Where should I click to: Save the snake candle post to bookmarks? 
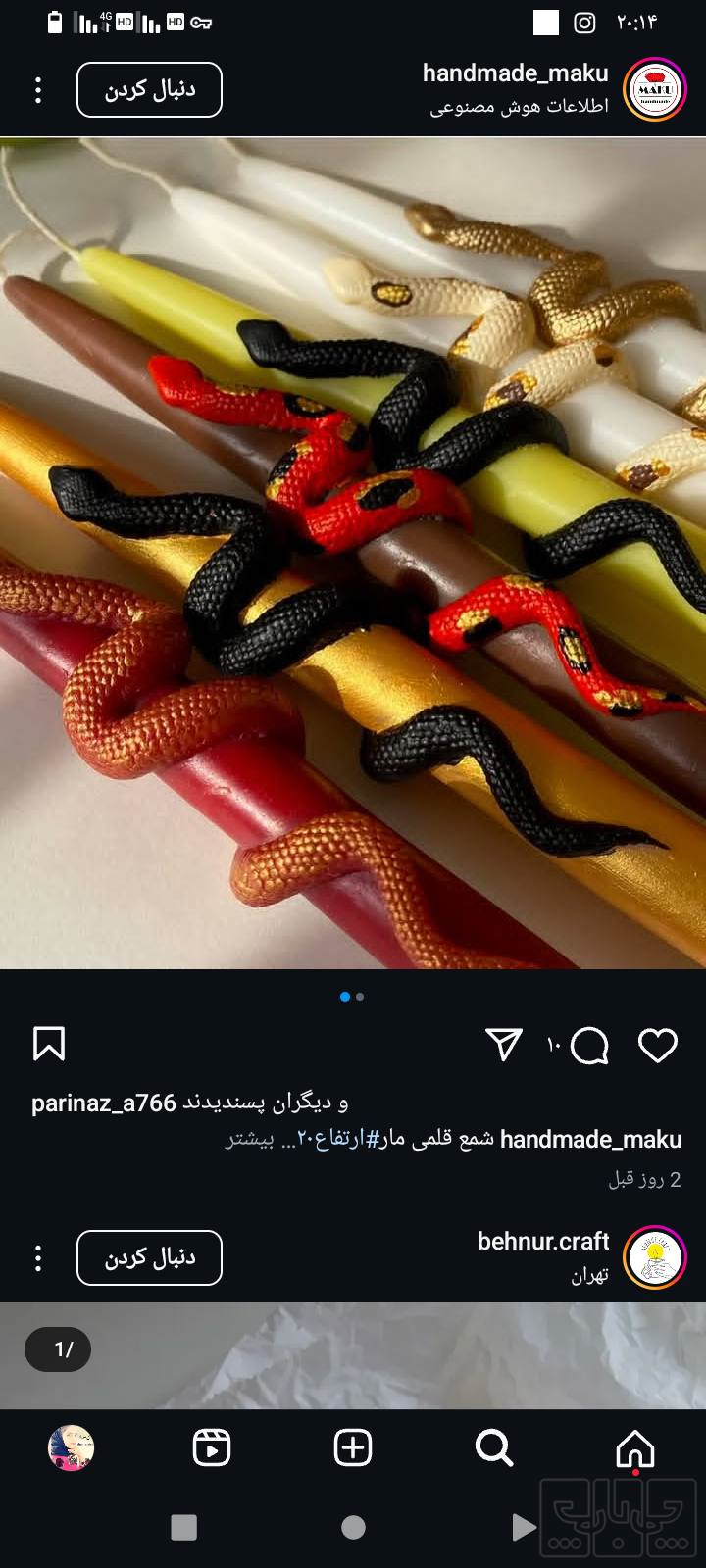point(49,1045)
